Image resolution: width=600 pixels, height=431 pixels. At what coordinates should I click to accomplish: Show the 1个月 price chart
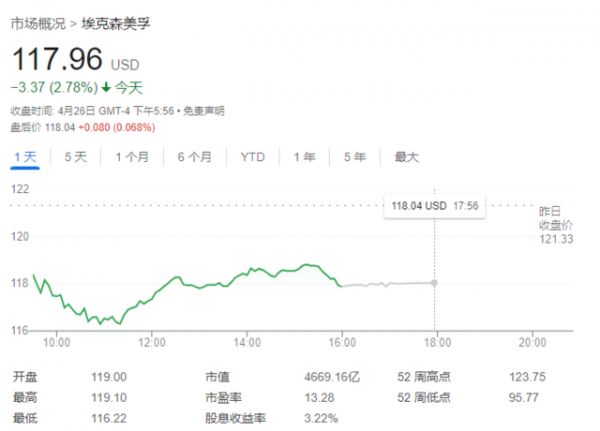pos(132,157)
